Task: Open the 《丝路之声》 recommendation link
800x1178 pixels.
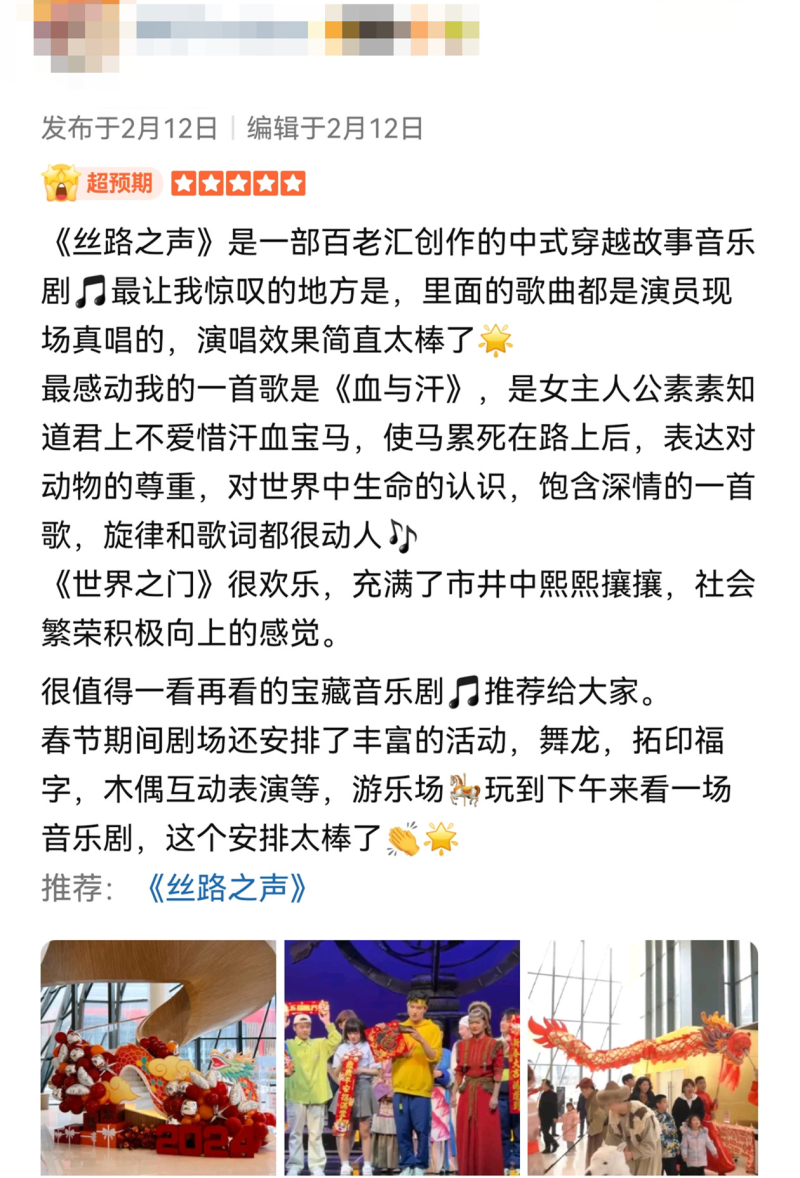Action: [226, 888]
